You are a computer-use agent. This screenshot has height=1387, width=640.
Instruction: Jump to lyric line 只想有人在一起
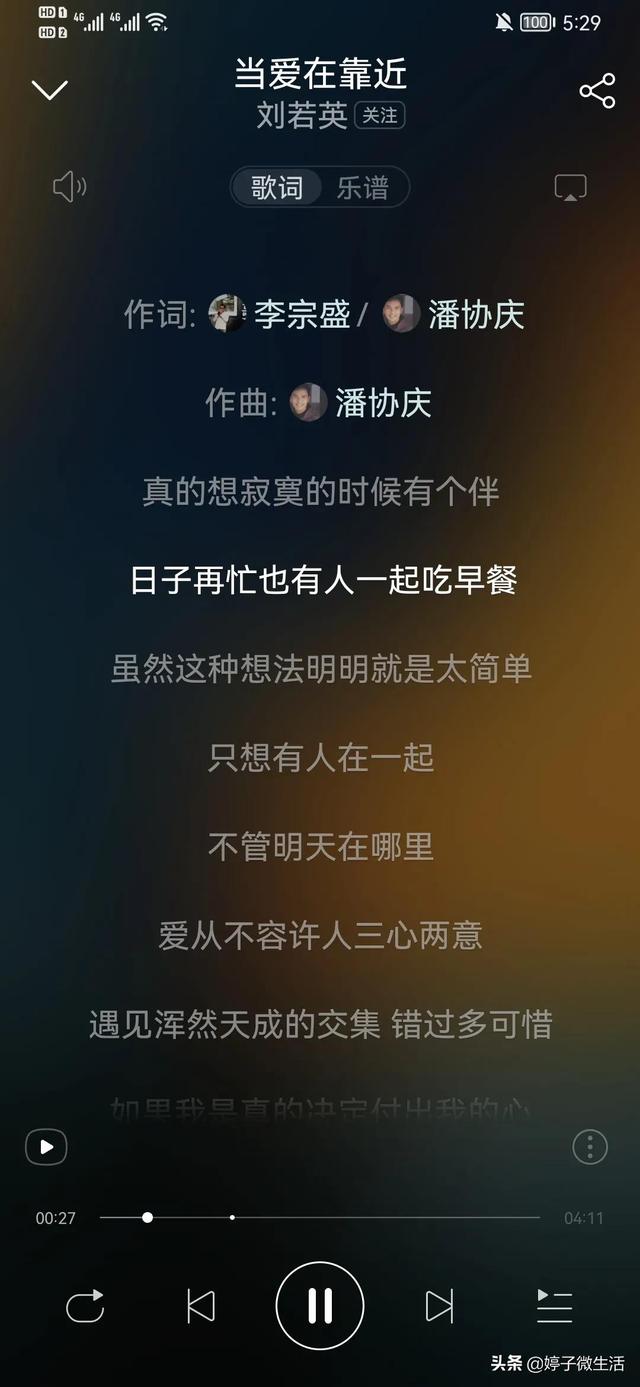(320, 758)
